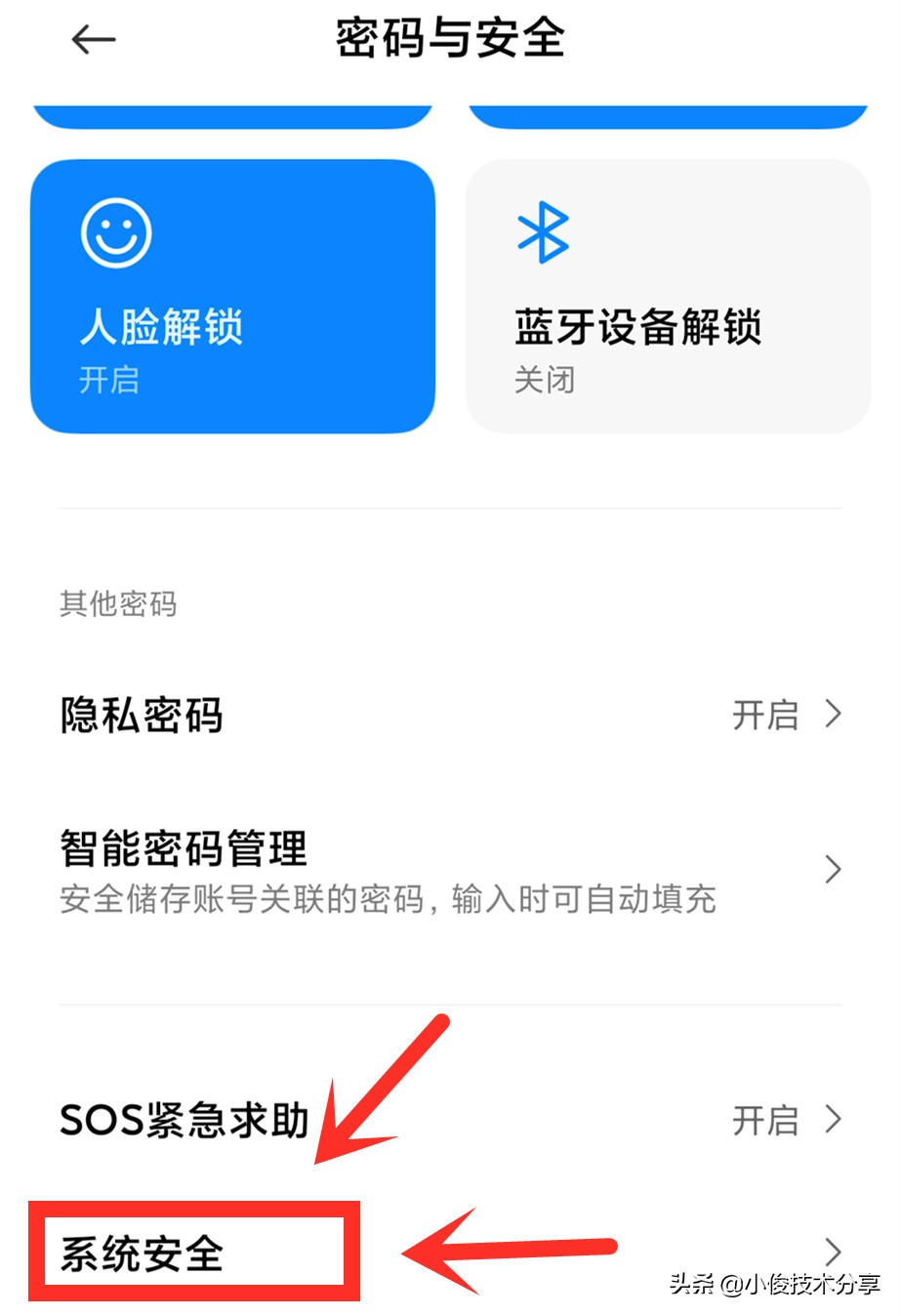Tap the partially visible blue card top-left
This screenshot has width=901, height=1316.
coord(232,107)
